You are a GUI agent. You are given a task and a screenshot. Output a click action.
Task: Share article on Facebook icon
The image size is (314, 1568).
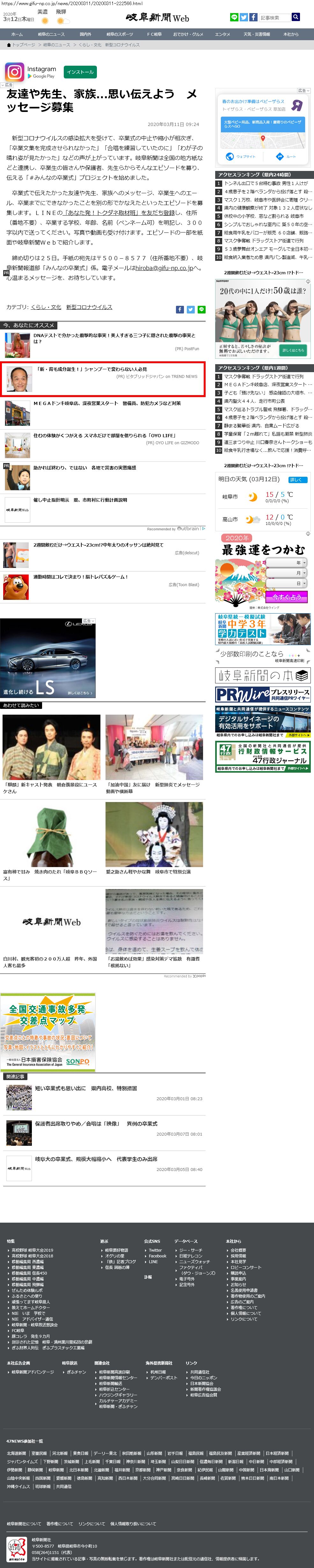point(179,310)
